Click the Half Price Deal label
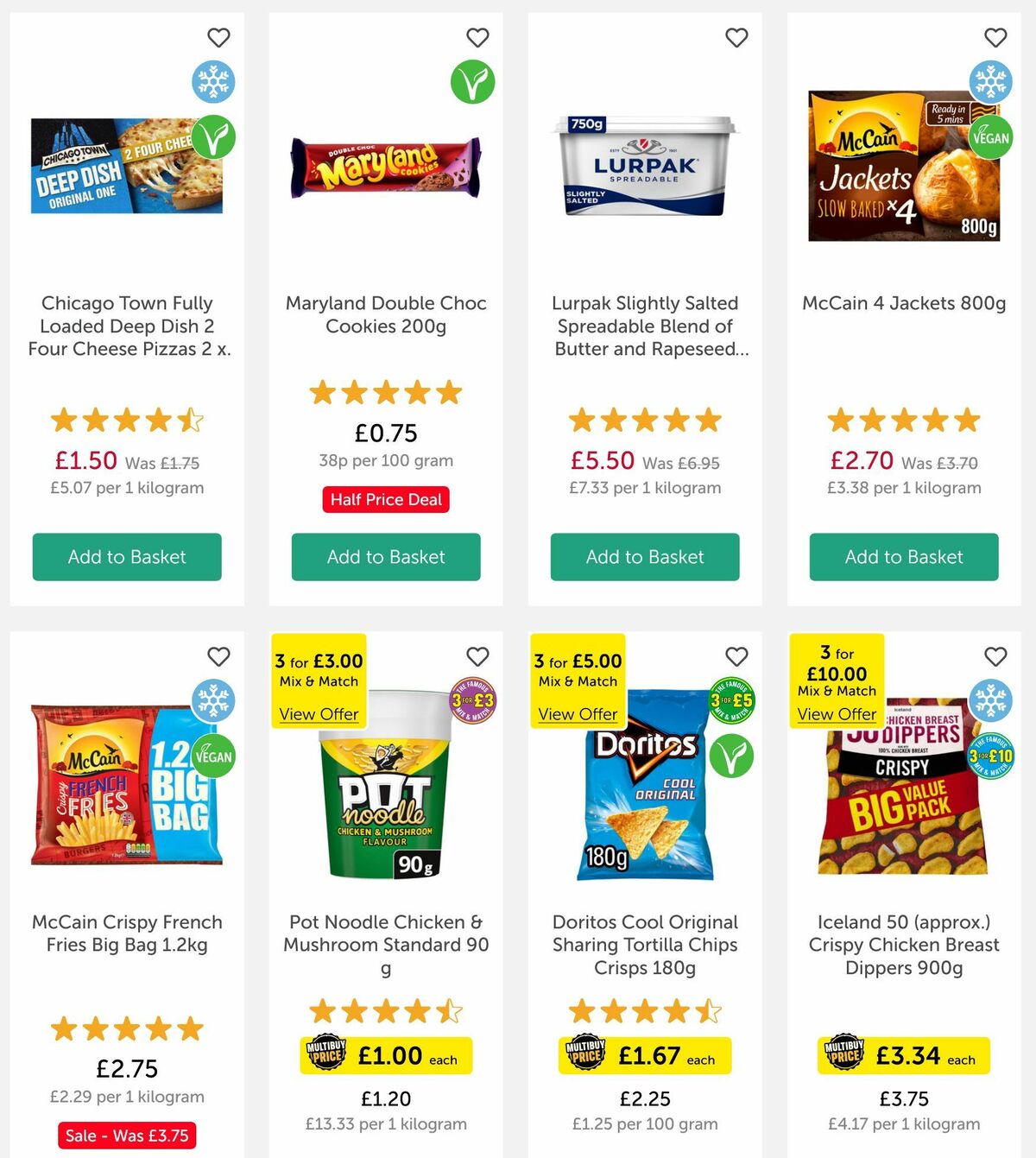 click(385, 499)
